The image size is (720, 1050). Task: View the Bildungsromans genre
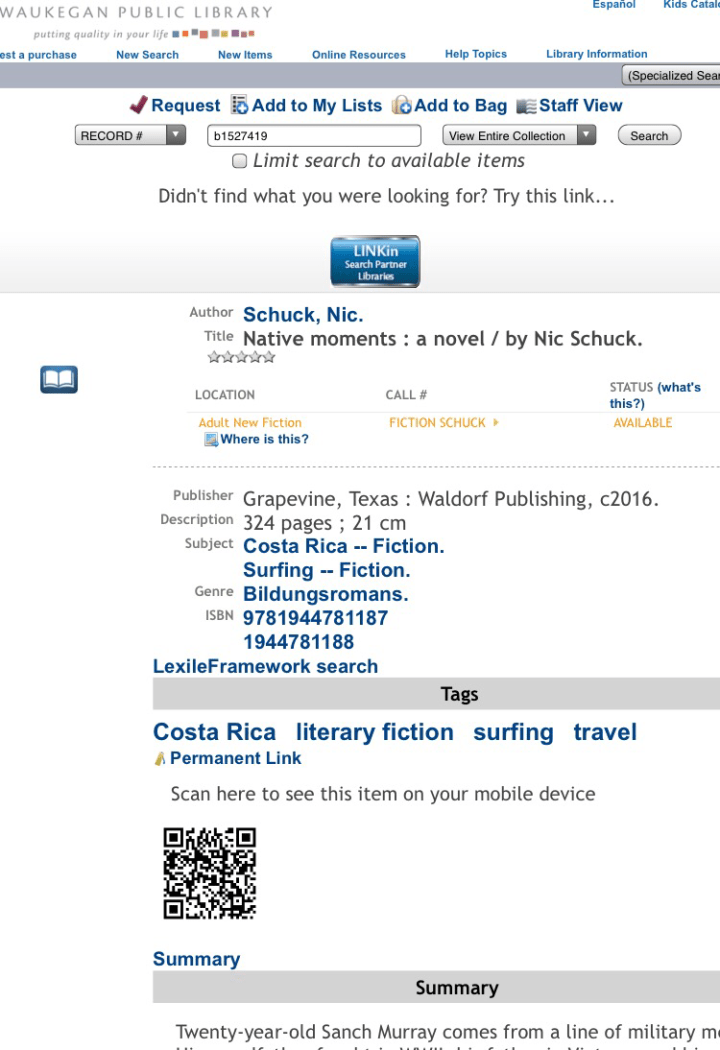click(x=326, y=594)
